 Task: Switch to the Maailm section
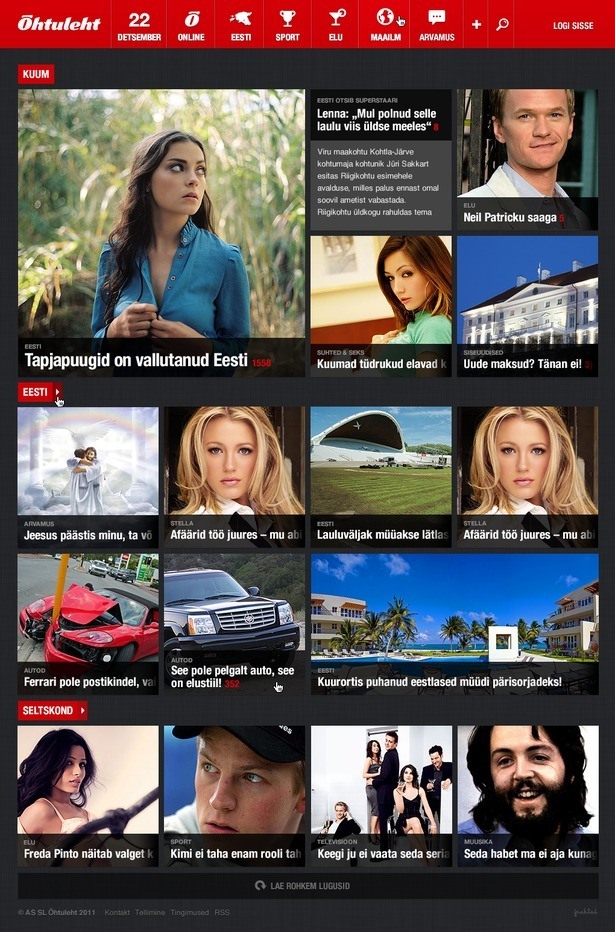[x=385, y=24]
